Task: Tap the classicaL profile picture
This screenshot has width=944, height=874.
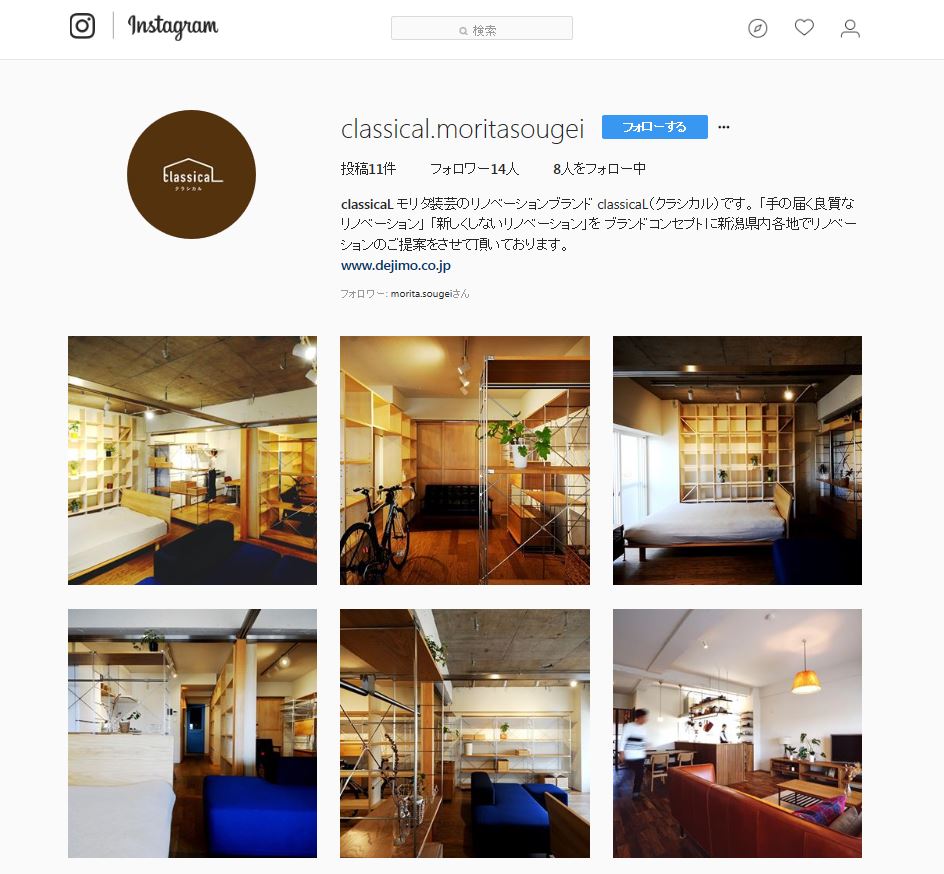Action: [191, 174]
